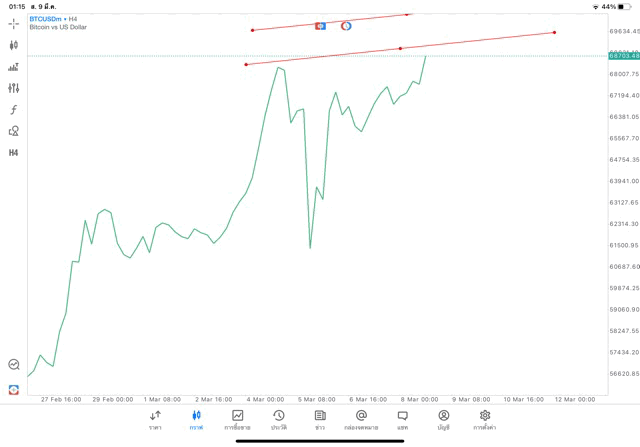Open the การตั้งค่า settings tab
640x447 pixels.
(x=485, y=419)
